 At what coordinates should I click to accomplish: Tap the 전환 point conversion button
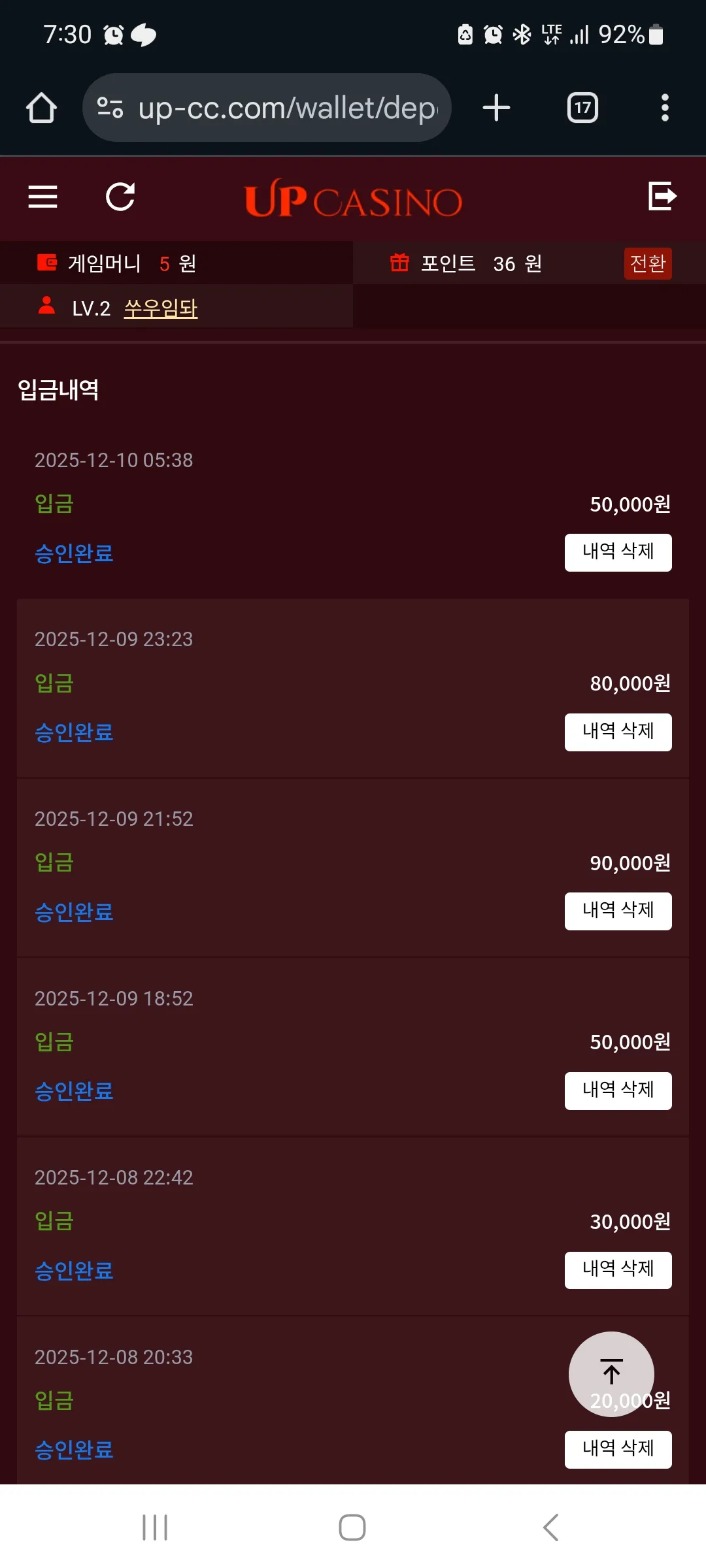tap(648, 263)
